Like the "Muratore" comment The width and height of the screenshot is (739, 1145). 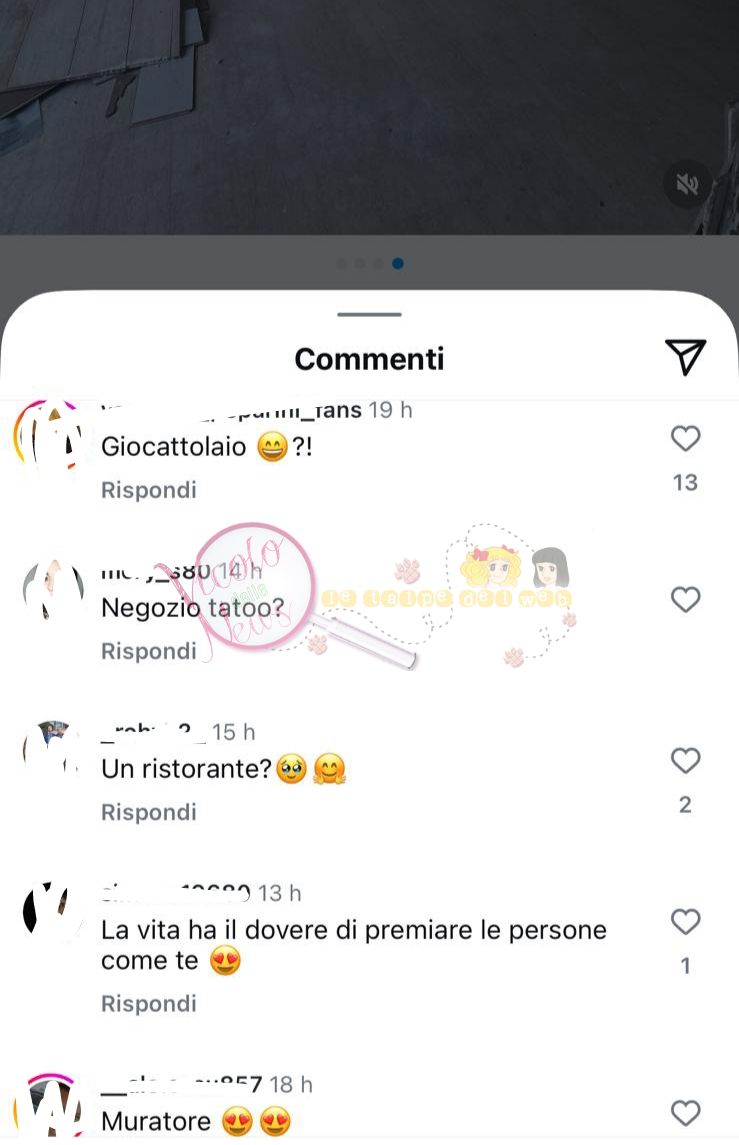coord(685,1112)
